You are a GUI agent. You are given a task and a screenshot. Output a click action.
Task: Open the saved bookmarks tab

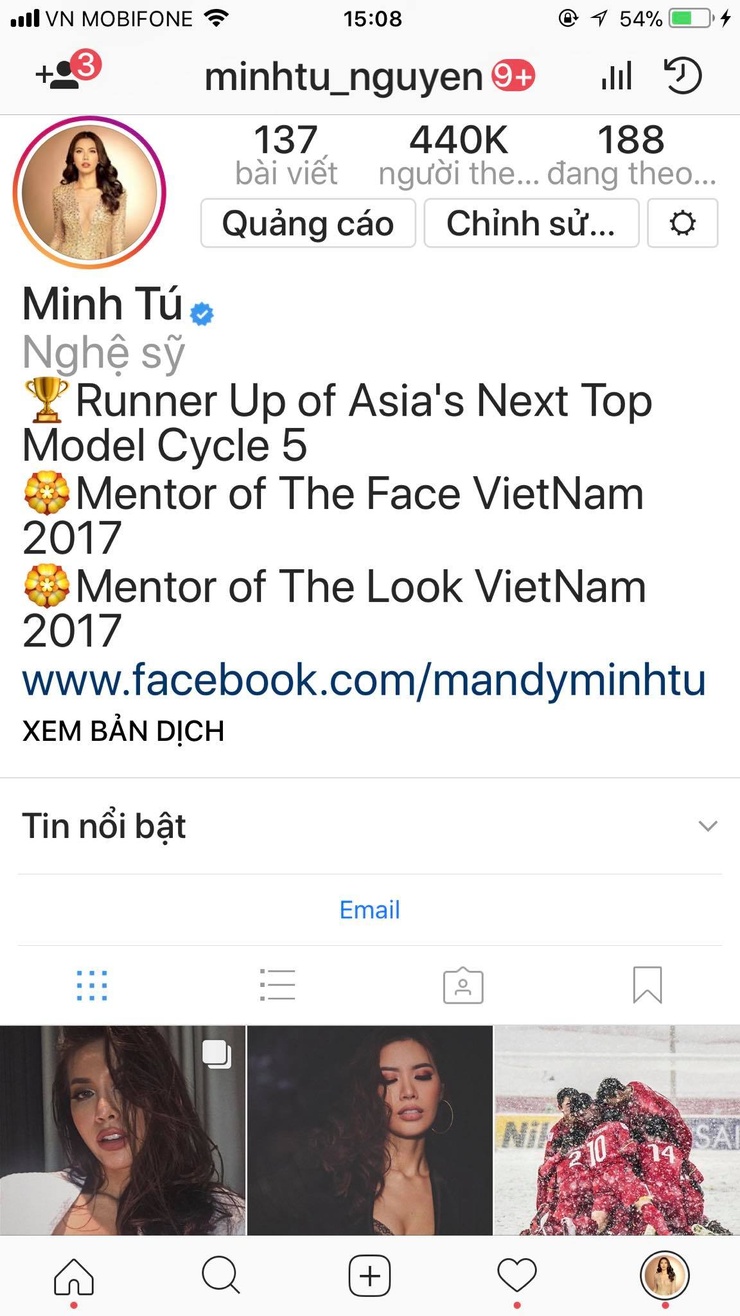[x=647, y=986]
